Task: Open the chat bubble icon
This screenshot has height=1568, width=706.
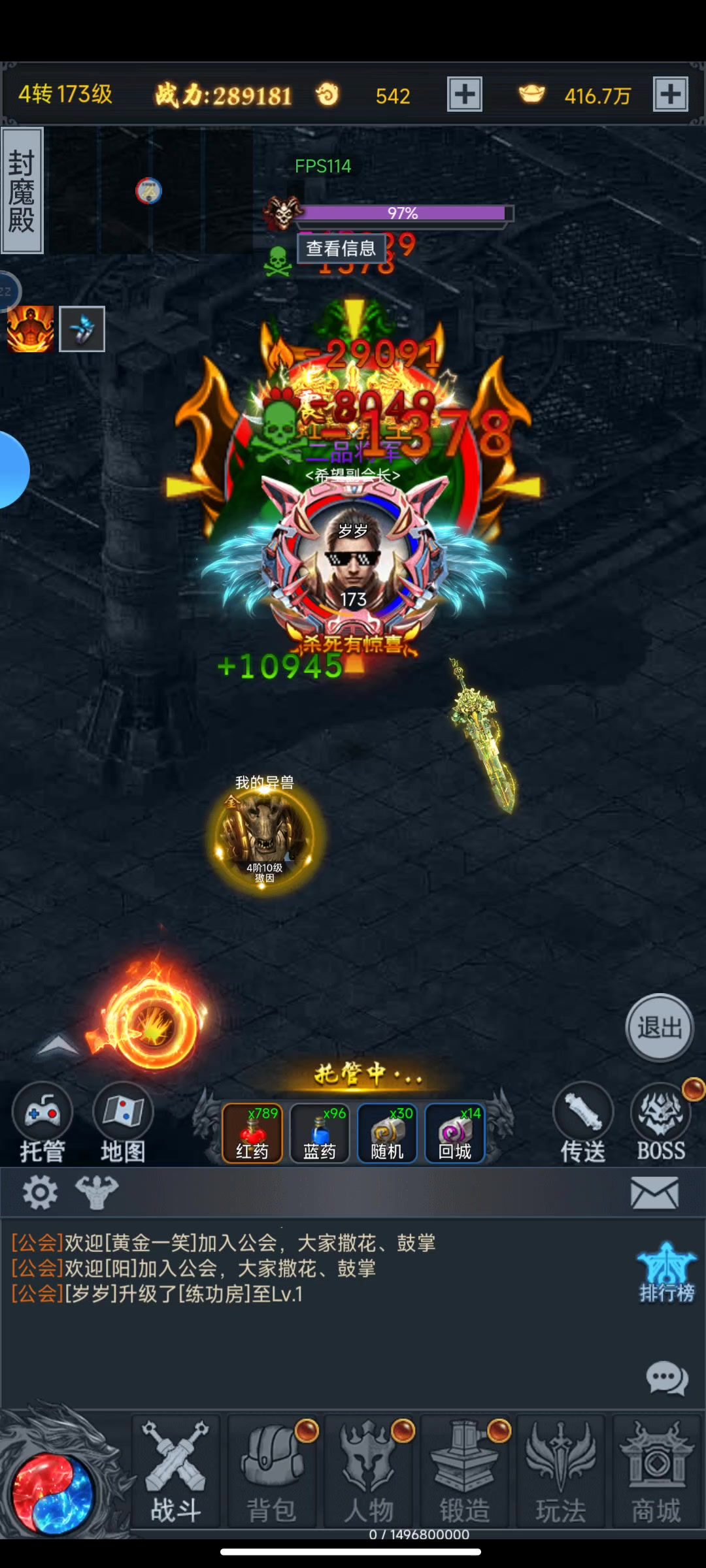Action: [x=667, y=1379]
